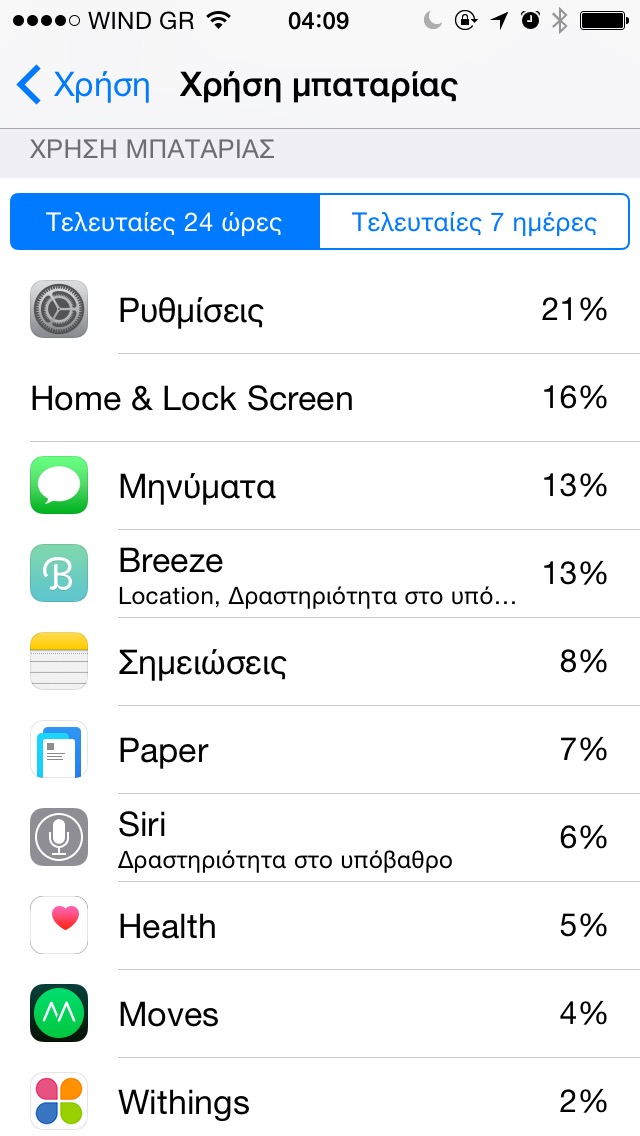This screenshot has height=1136, width=640.
Task: Go back to the Χρήση screen
Action: [x=84, y=86]
